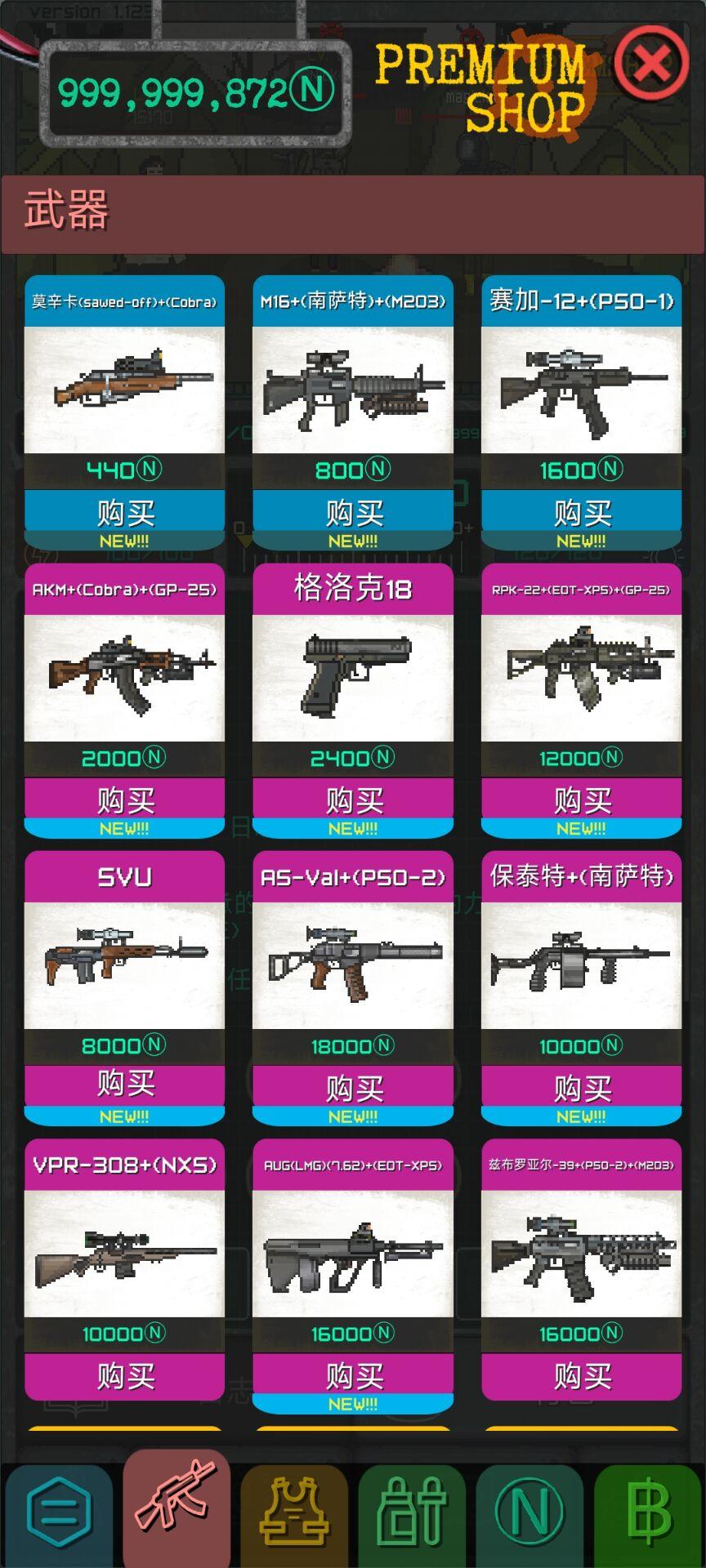Viewport: 706px width, 1568px height.
Task: Buy the AS-Val+(PSO-2) for 18000
Action: (353, 1088)
